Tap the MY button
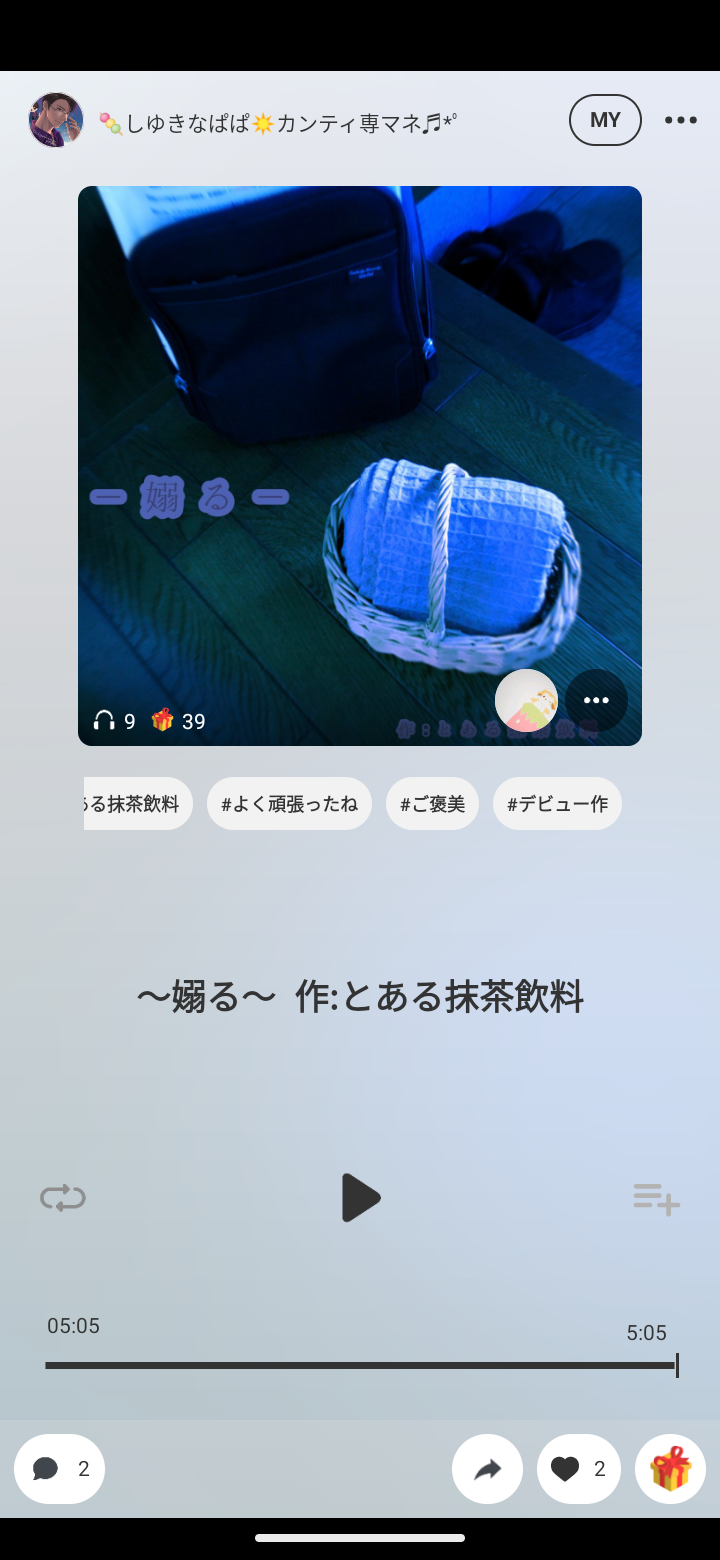This screenshot has height=1560, width=720. 605,120
